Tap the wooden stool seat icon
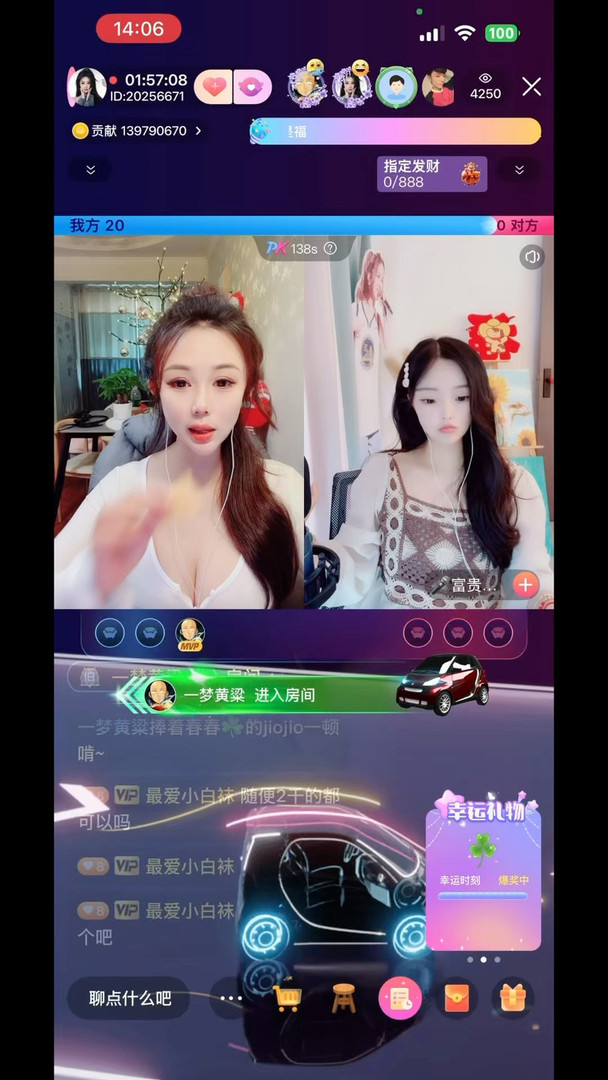 click(x=344, y=998)
